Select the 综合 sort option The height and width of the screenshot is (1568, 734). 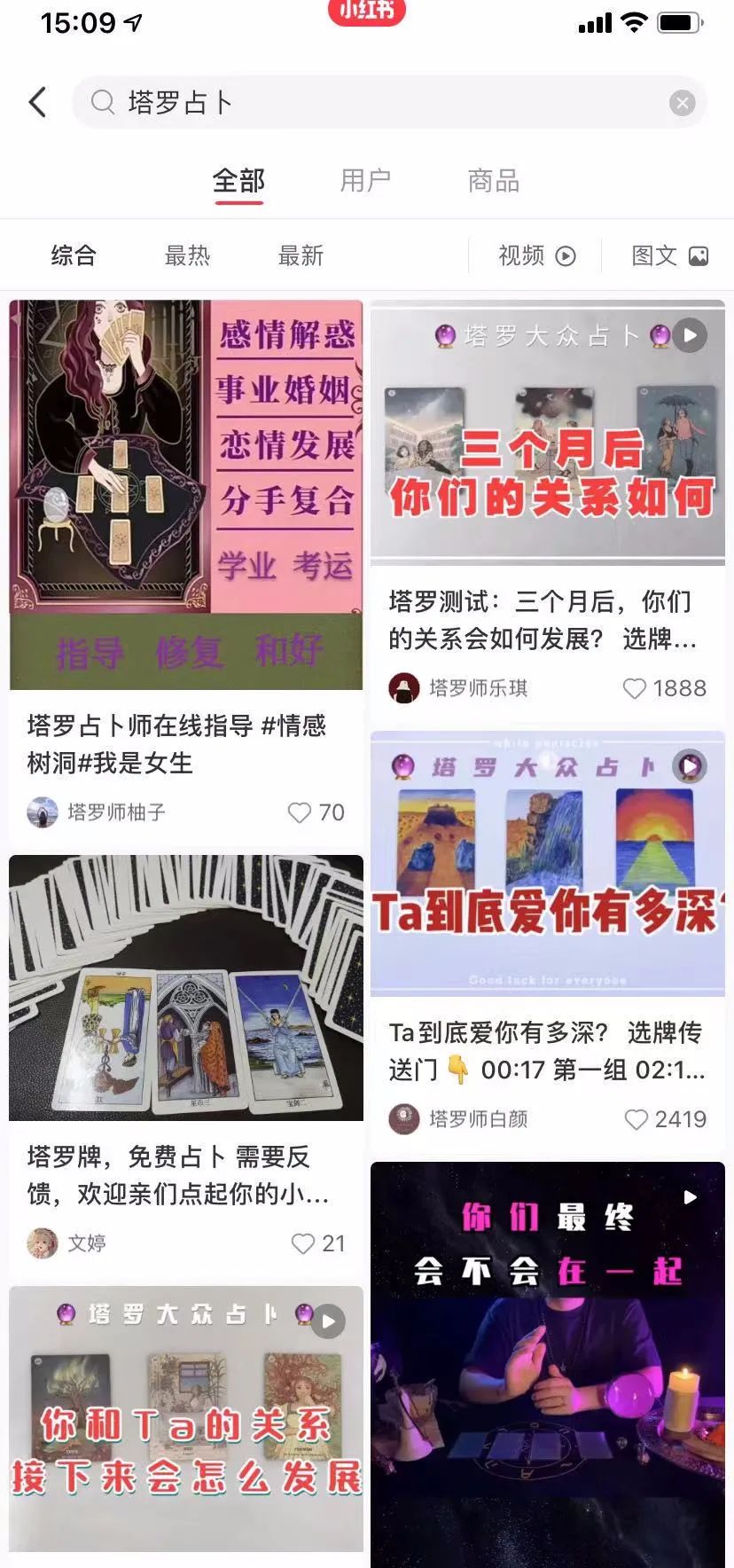coord(74,256)
